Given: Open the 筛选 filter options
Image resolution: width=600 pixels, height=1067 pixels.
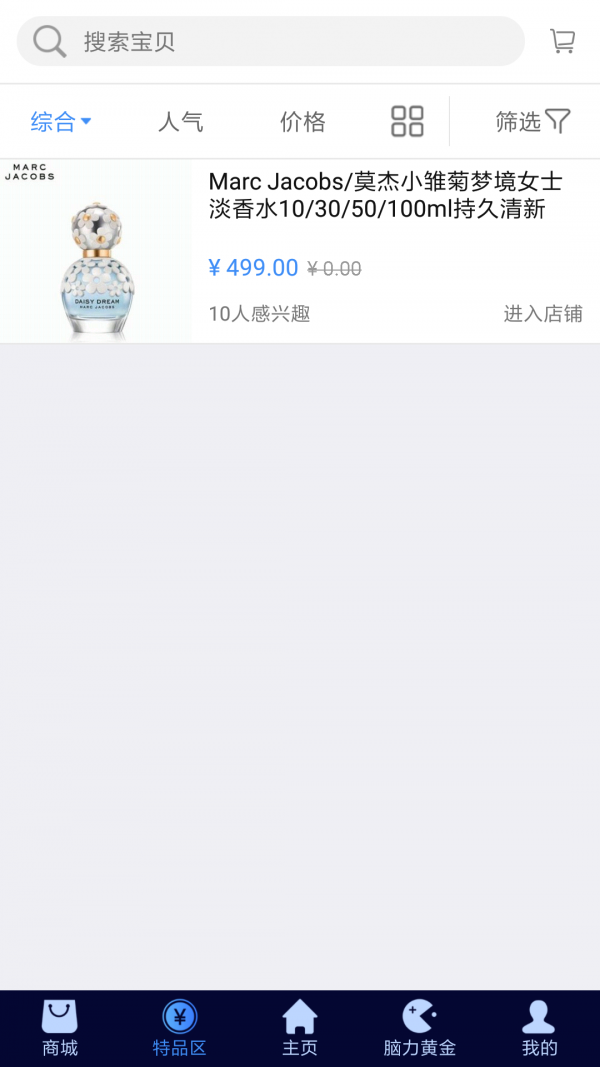Looking at the screenshot, I should (x=532, y=122).
